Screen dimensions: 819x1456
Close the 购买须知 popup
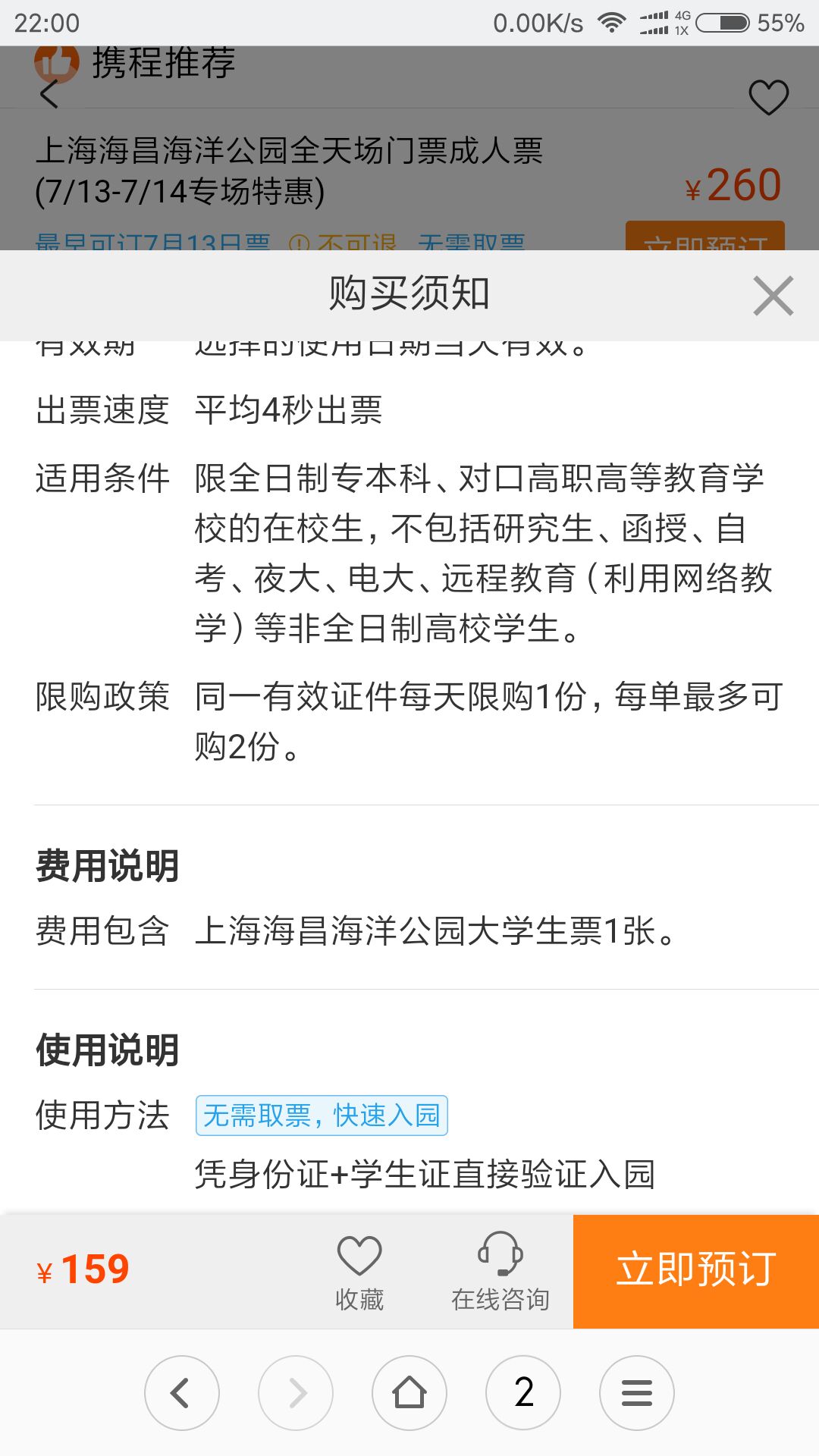pyautogui.click(x=773, y=295)
